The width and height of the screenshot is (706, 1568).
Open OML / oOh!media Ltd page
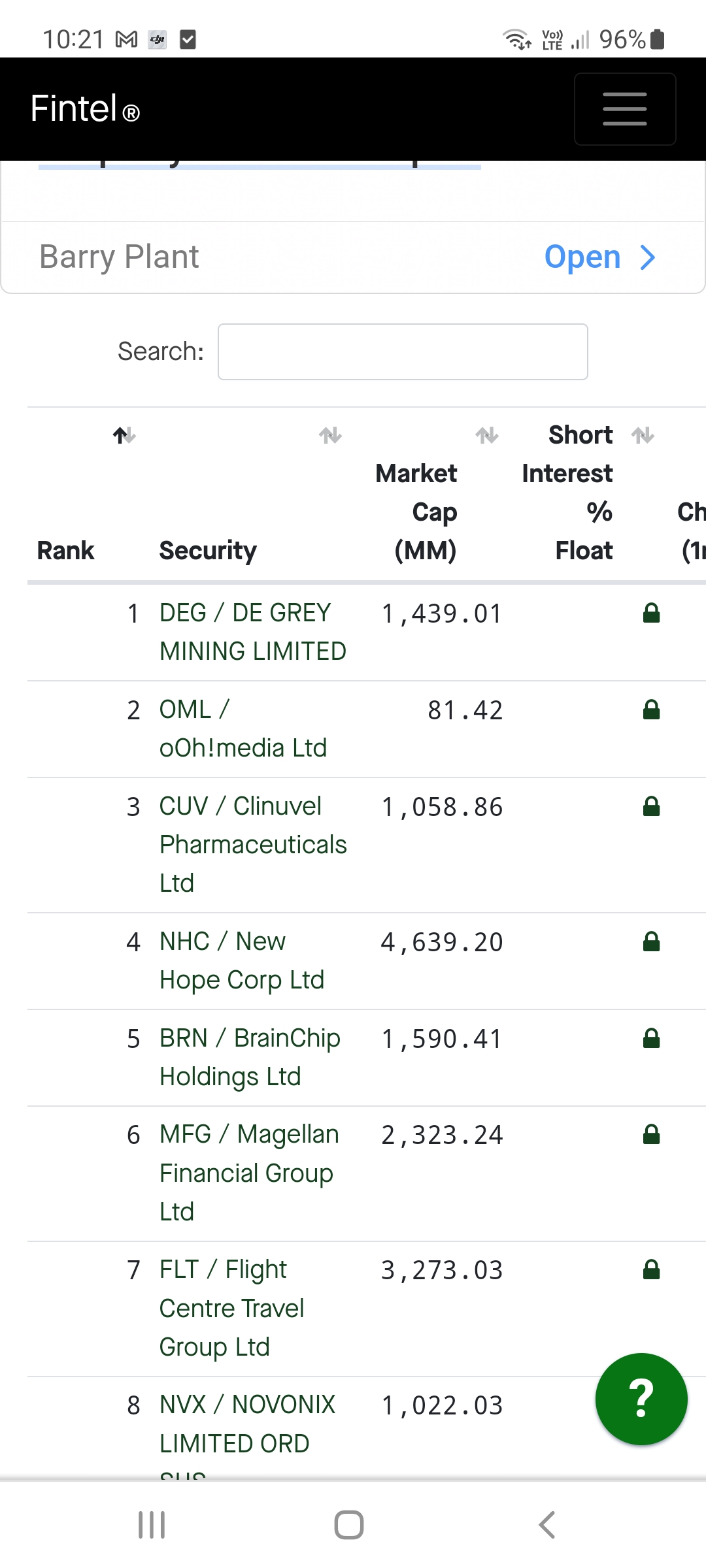point(243,728)
